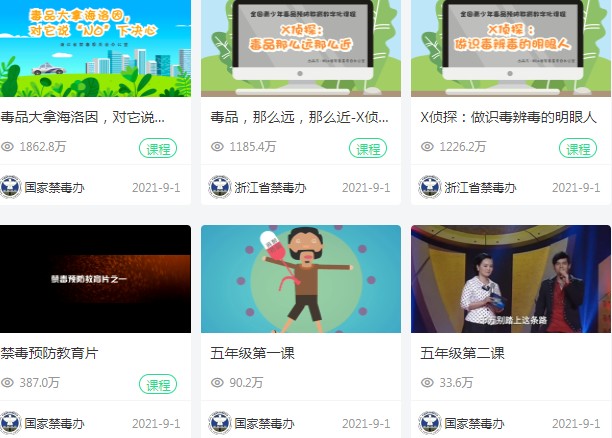
Task: View 国家禁毒办 publisher under 五年级第二课
Action: (480, 423)
